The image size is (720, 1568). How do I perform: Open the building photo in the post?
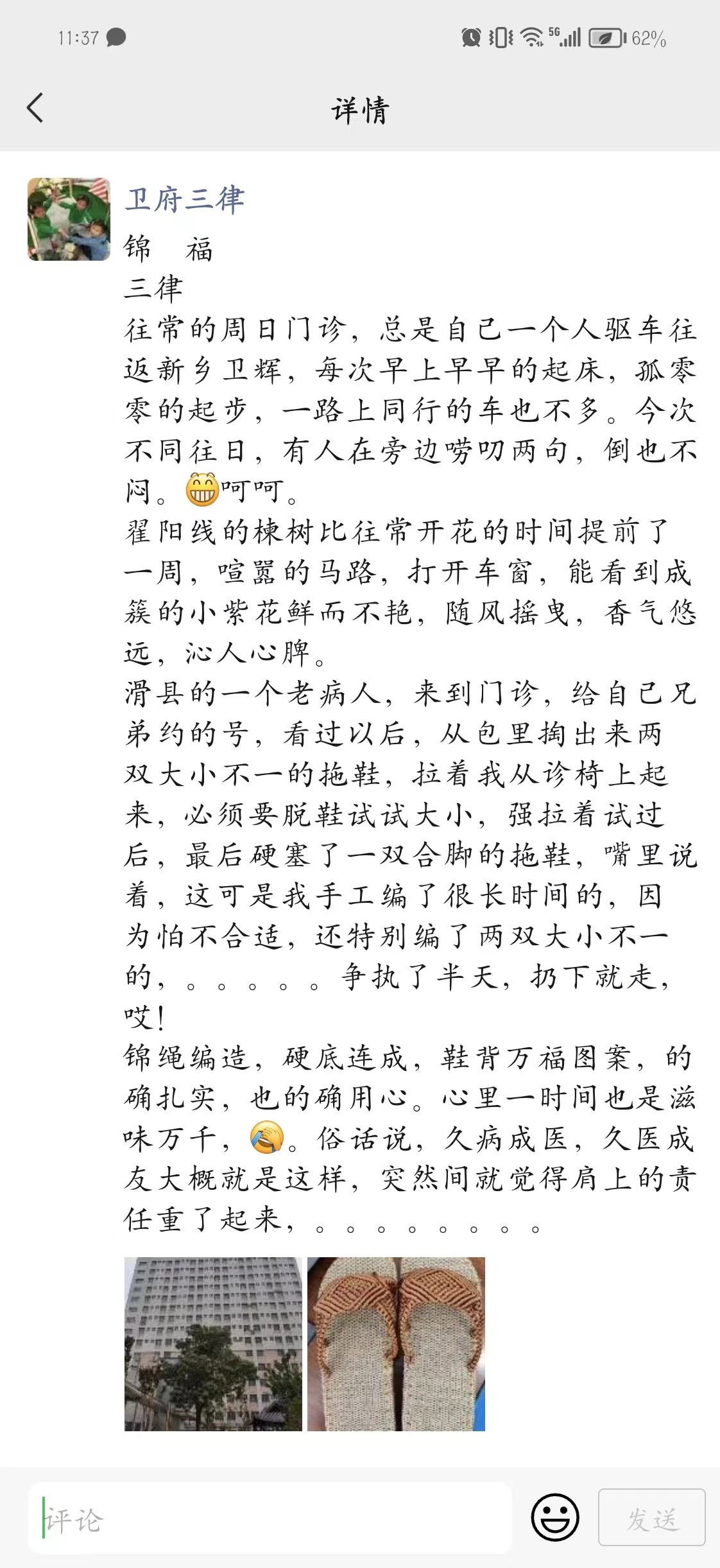point(213,1344)
